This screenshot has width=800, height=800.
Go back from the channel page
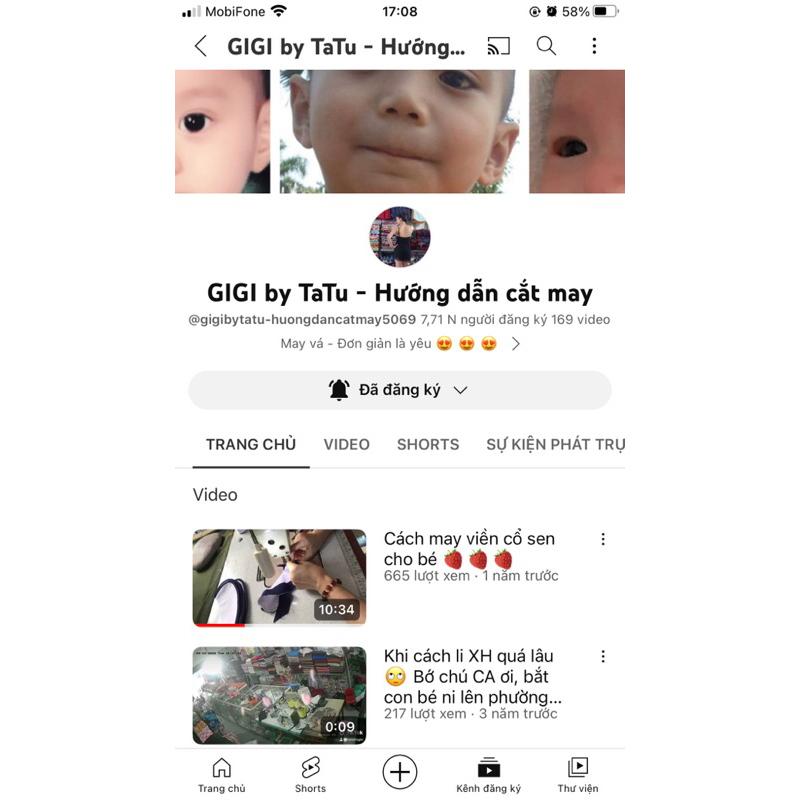(201, 46)
